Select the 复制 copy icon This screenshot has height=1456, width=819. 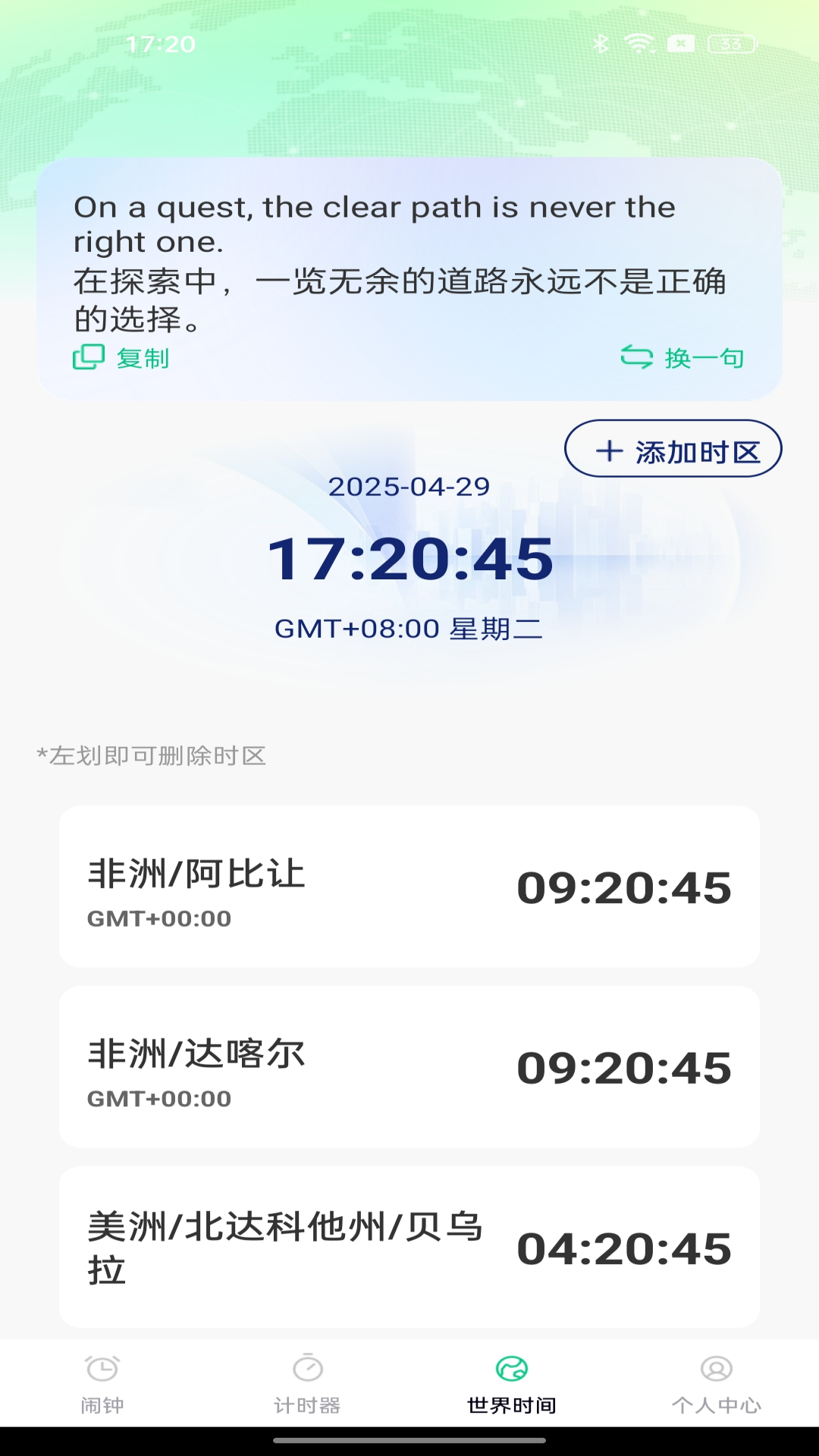(90, 356)
